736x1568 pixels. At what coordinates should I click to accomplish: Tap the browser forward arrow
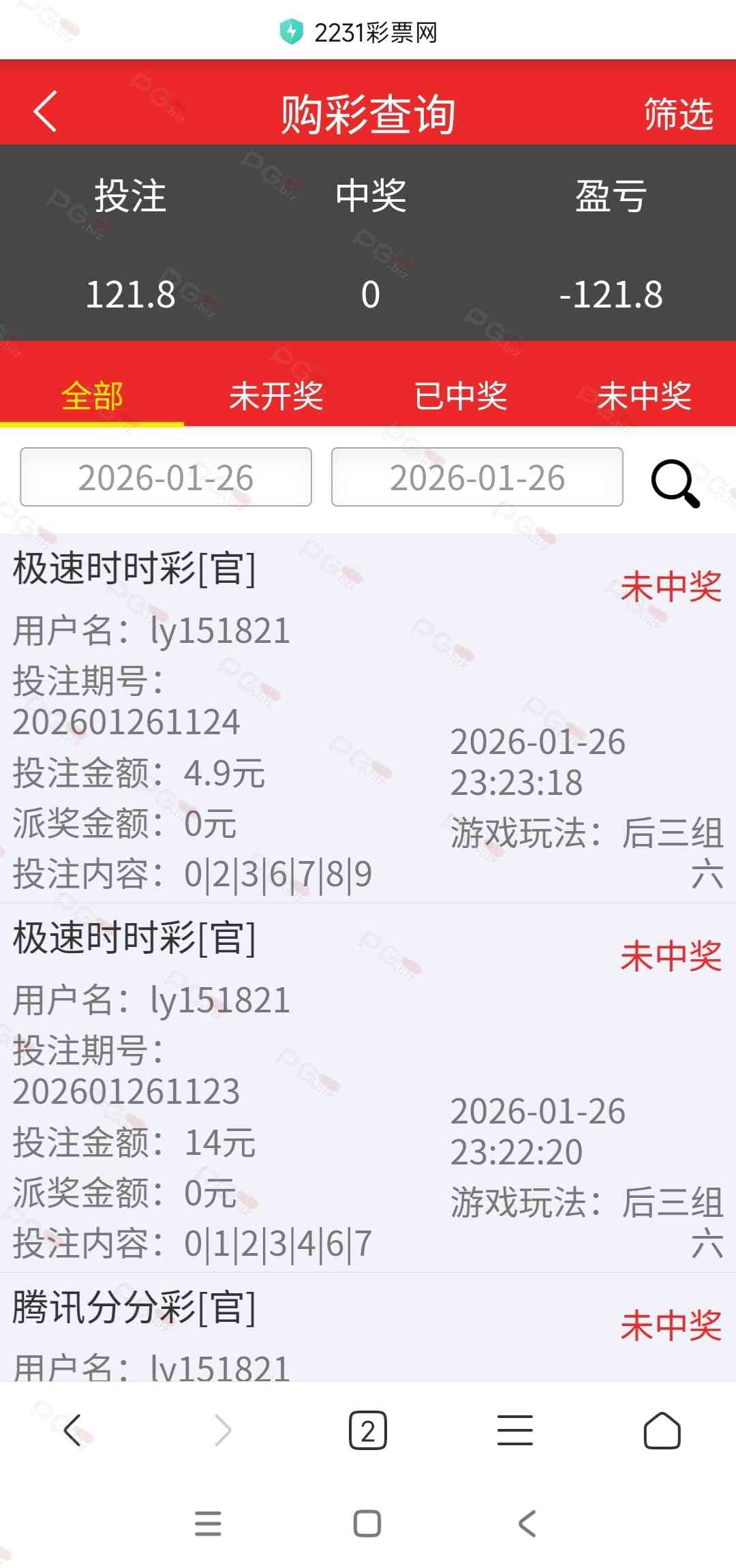click(222, 1430)
